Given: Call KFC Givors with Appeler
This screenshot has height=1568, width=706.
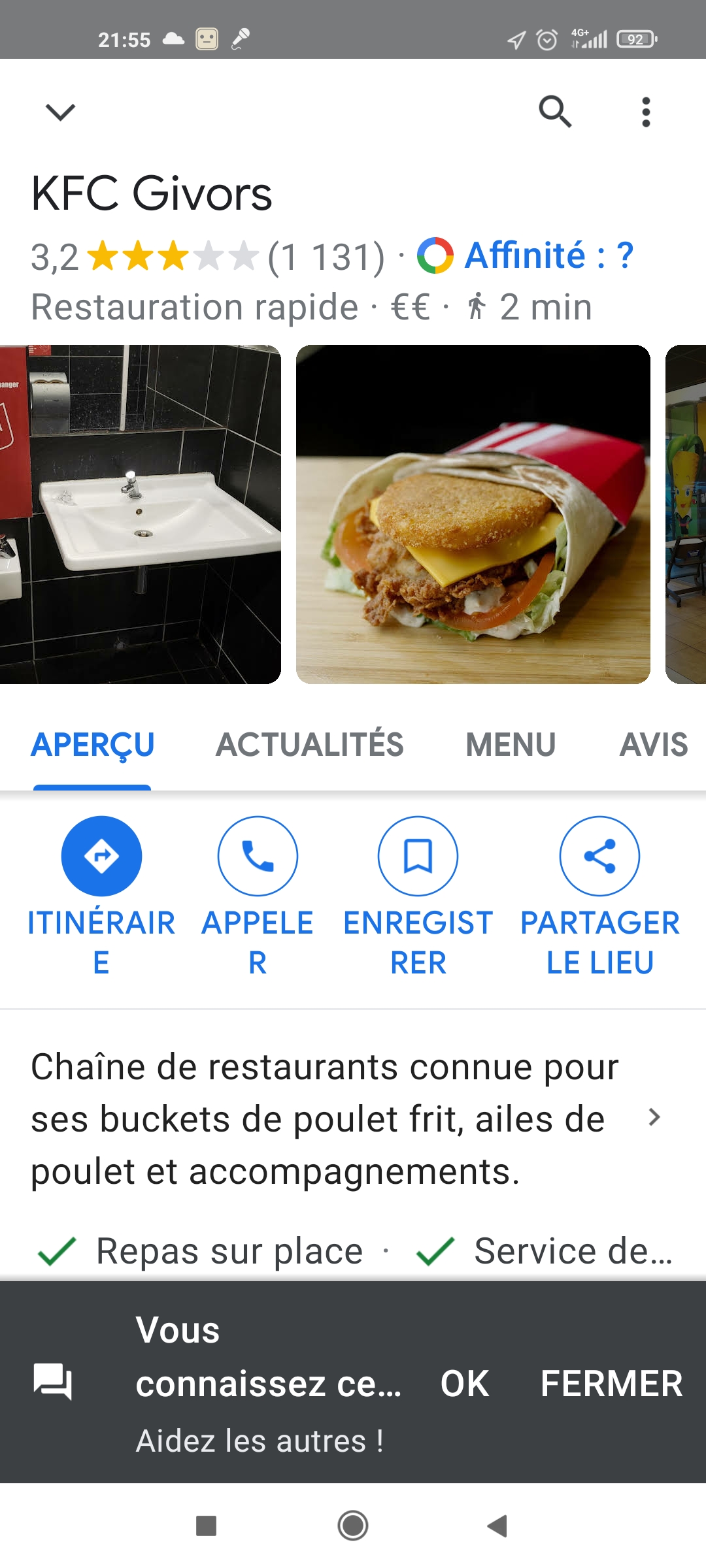Looking at the screenshot, I should pyautogui.click(x=258, y=856).
